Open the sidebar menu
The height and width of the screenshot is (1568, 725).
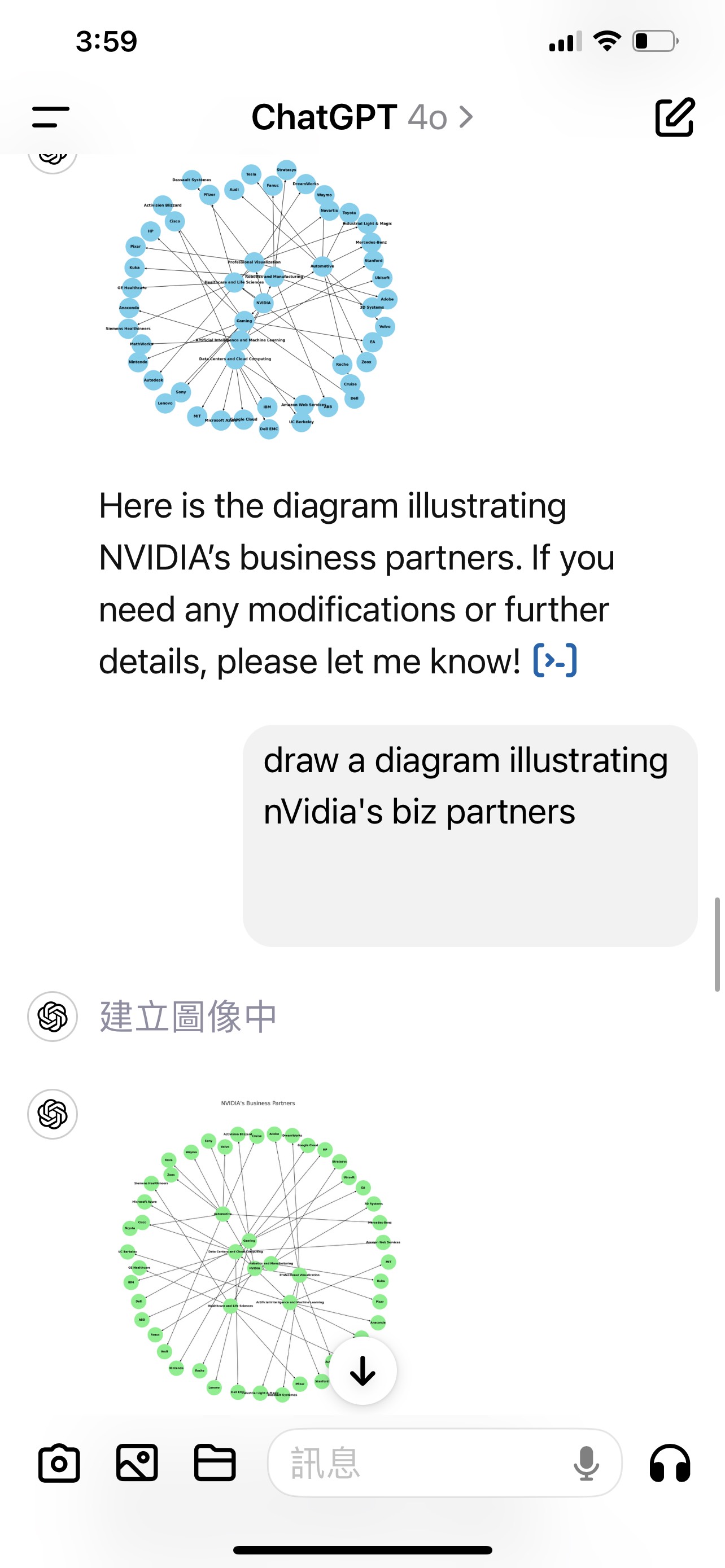pos(50,117)
